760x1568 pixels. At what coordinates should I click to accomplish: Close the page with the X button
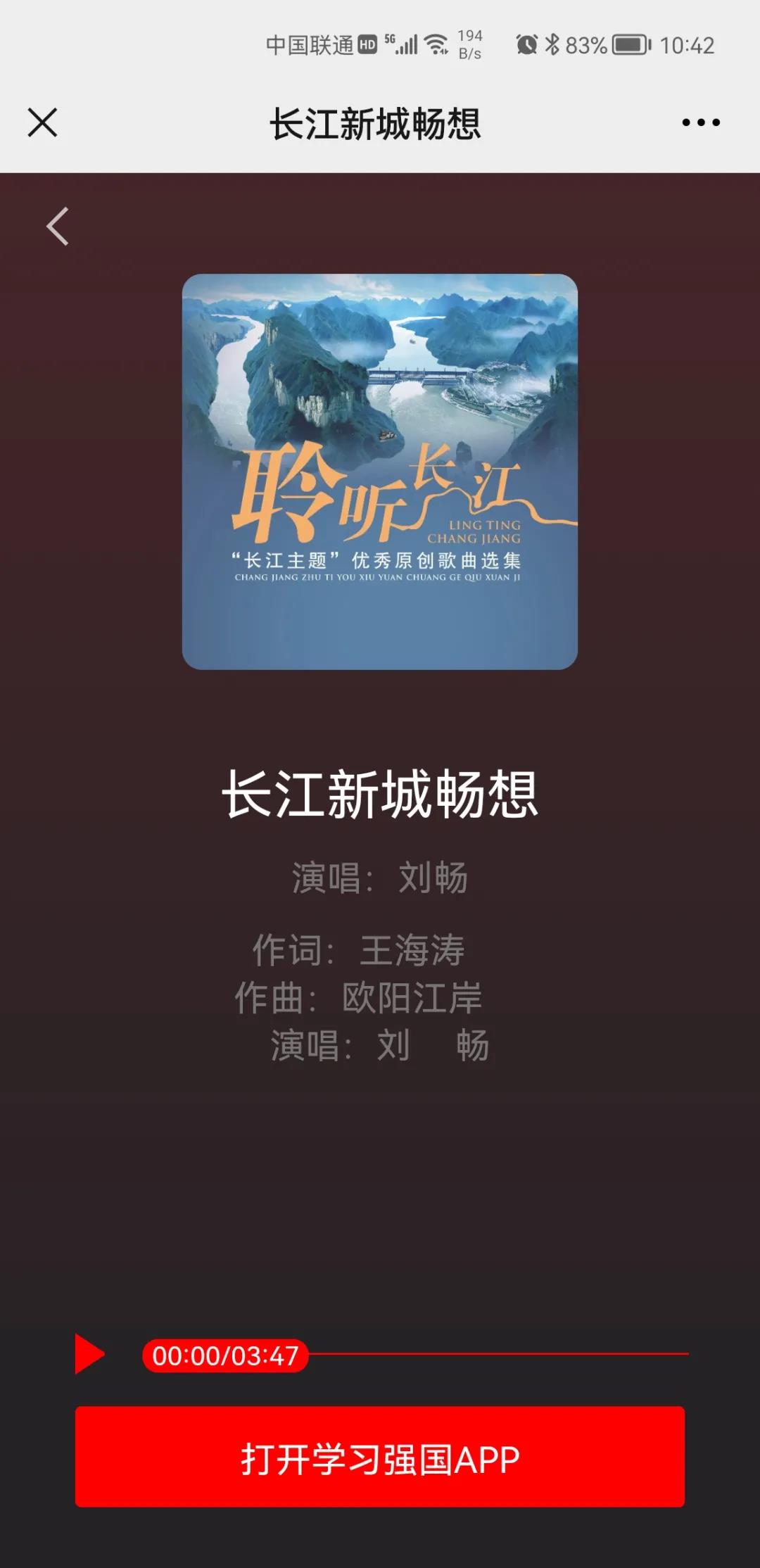point(42,122)
